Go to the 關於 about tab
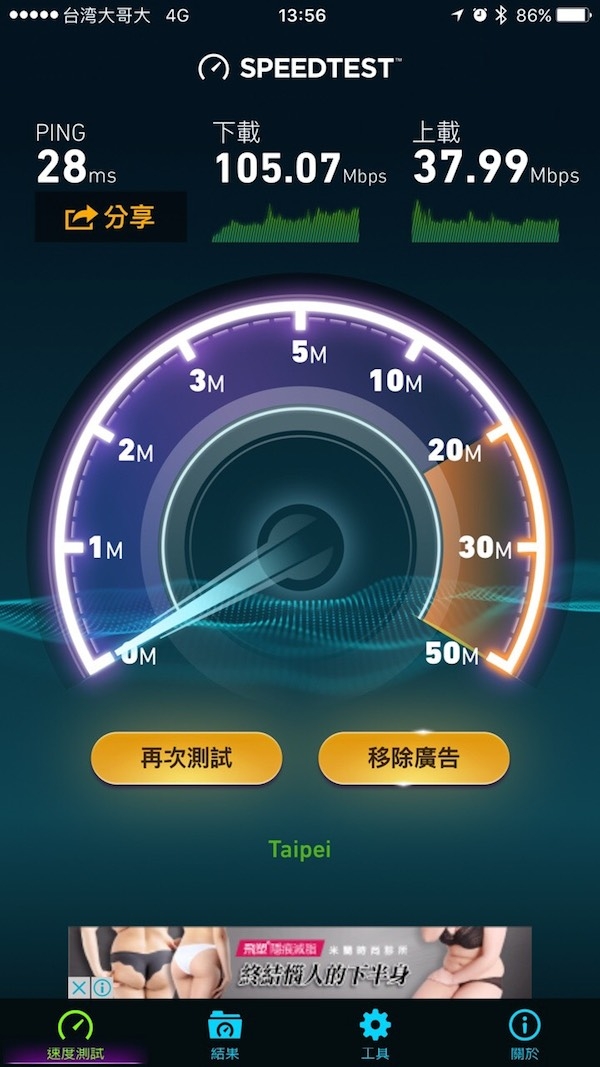Screen dimensions: 600x1067 pyautogui.click(x=524, y=1034)
